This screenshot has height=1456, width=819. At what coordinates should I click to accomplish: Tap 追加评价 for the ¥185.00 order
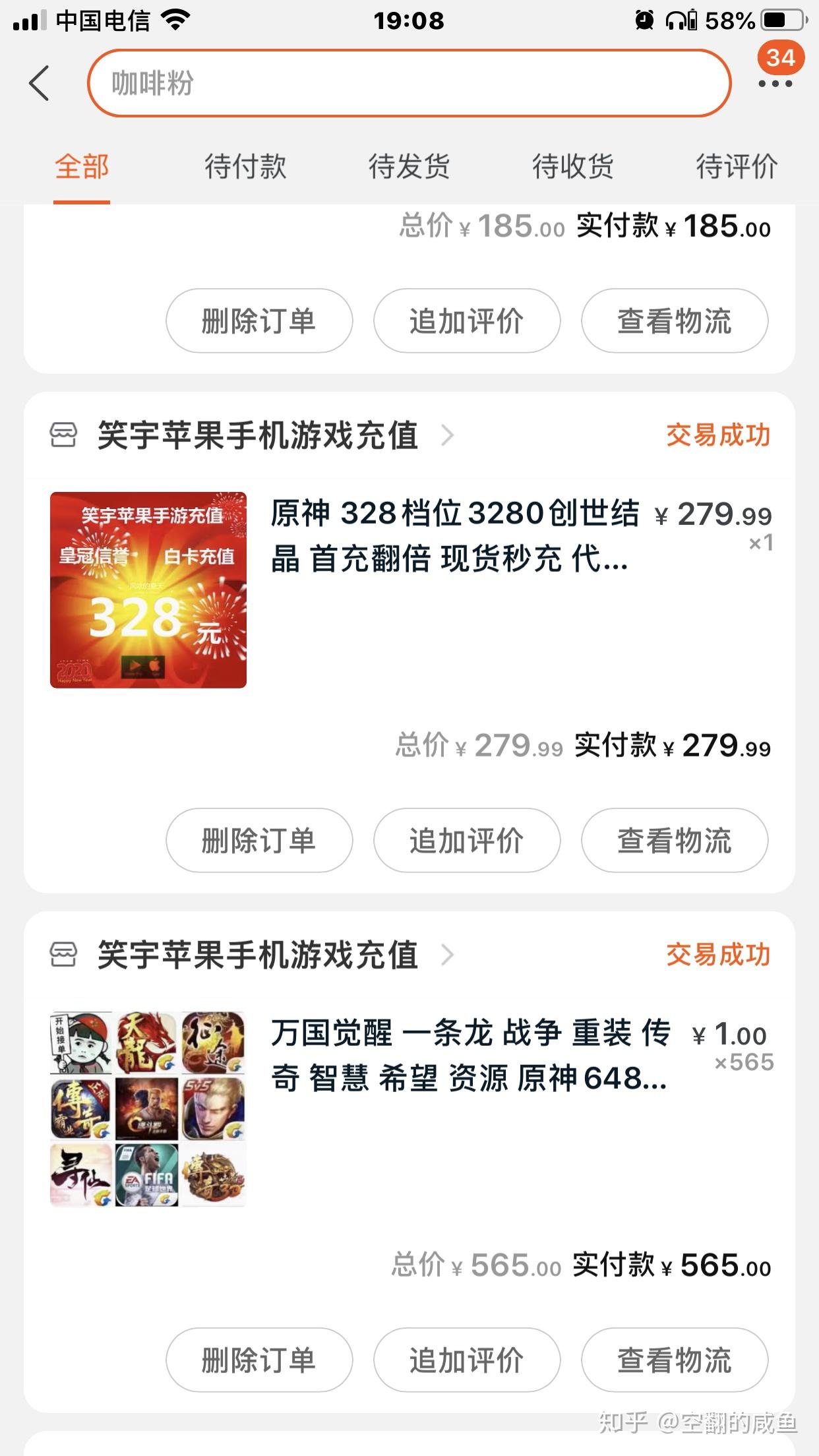[467, 321]
